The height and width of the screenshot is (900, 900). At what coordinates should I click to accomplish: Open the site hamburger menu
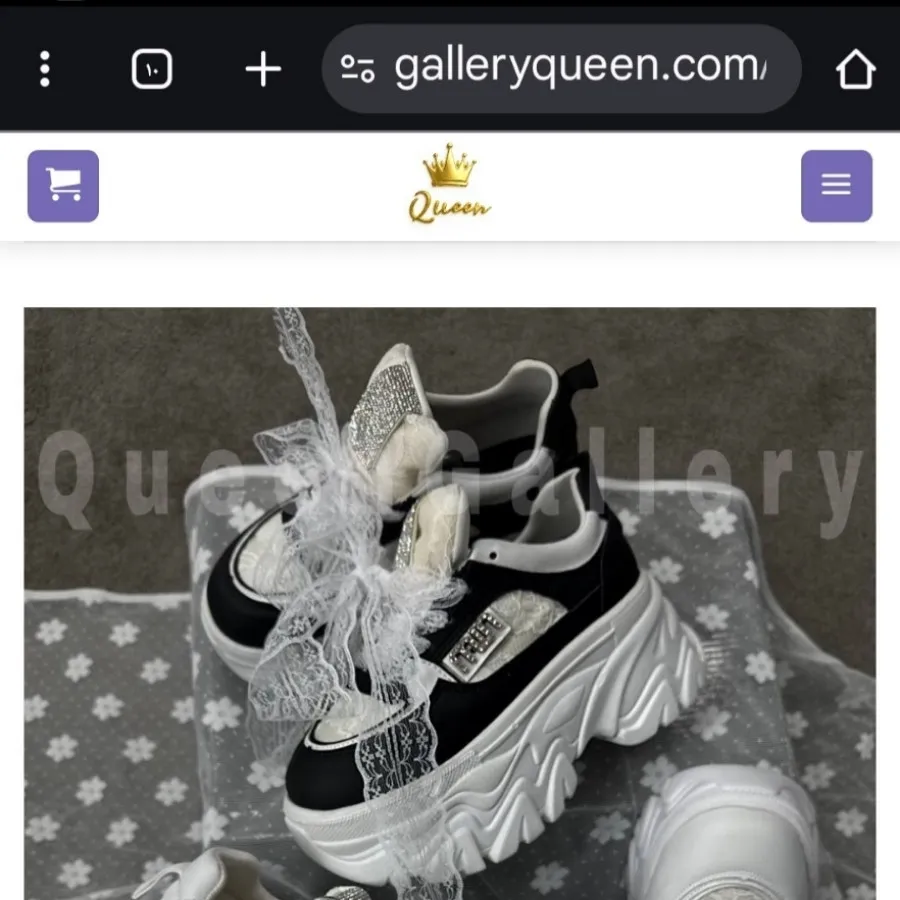(x=836, y=186)
